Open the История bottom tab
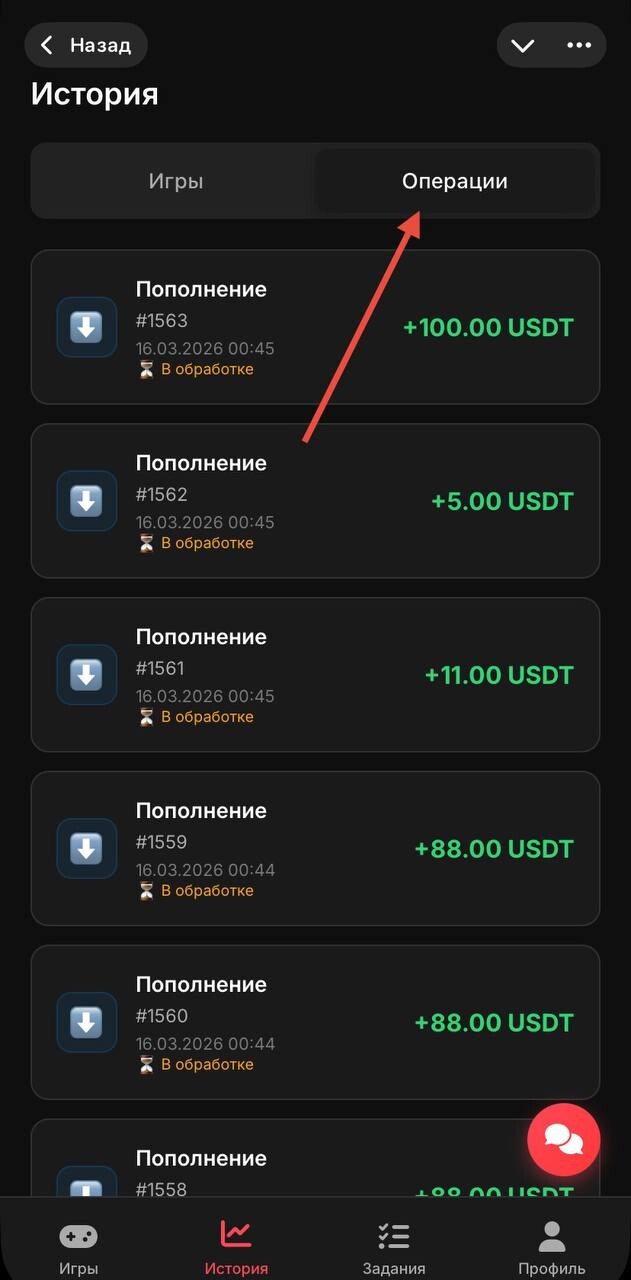 pyautogui.click(x=236, y=1247)
